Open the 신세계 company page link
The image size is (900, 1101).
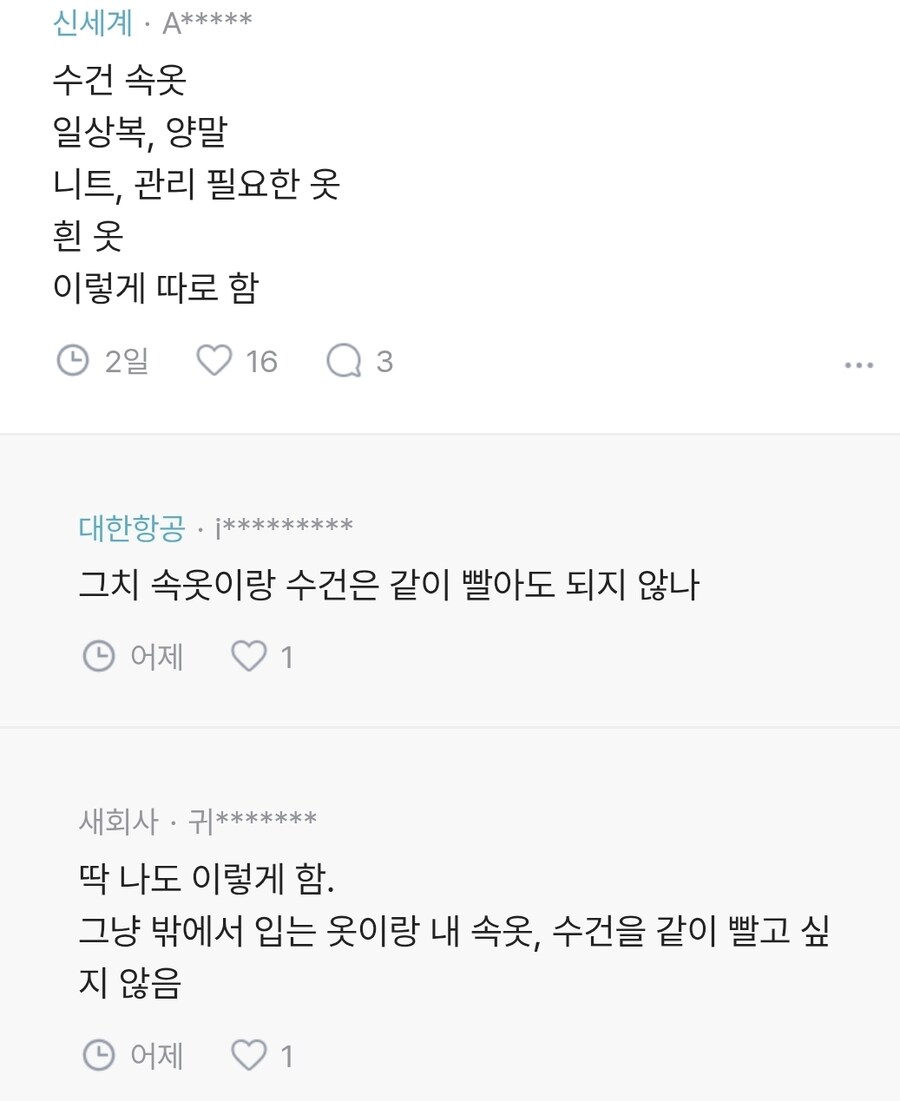click(89, 20)
